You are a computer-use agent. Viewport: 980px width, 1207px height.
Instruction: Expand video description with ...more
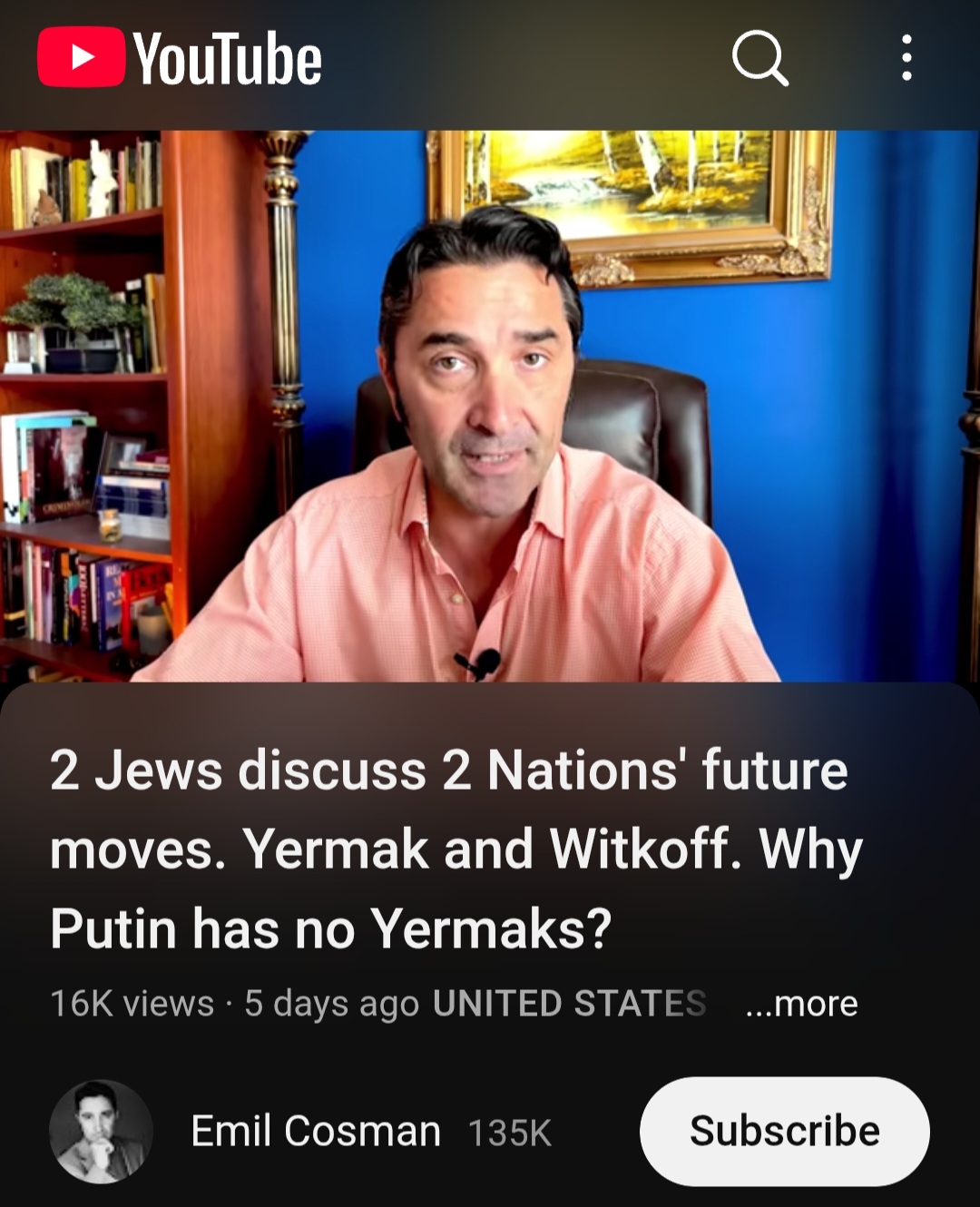pos(801,1004)
